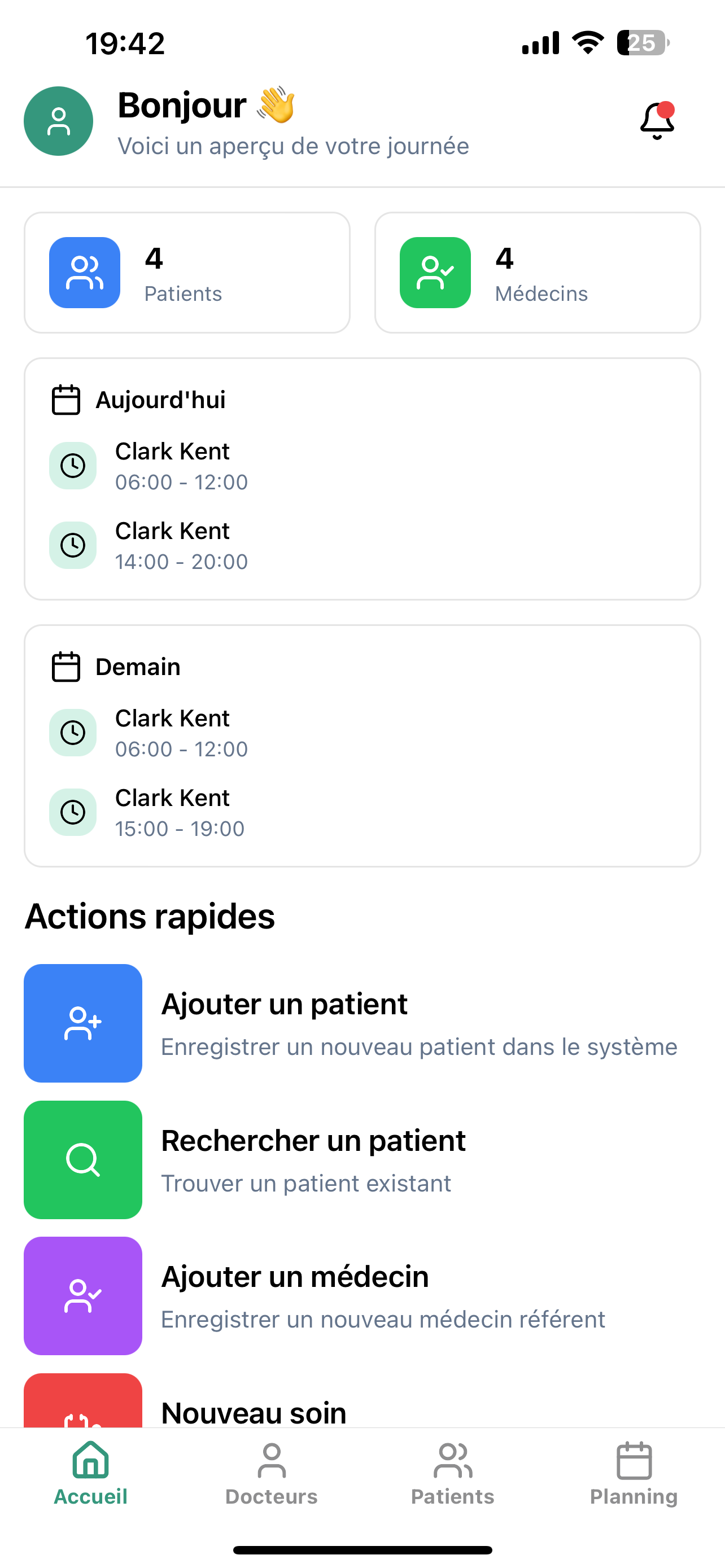Select Ajouter un patient quick action
Viewport: 725px width, 1568px height.
click(361, 1023)
